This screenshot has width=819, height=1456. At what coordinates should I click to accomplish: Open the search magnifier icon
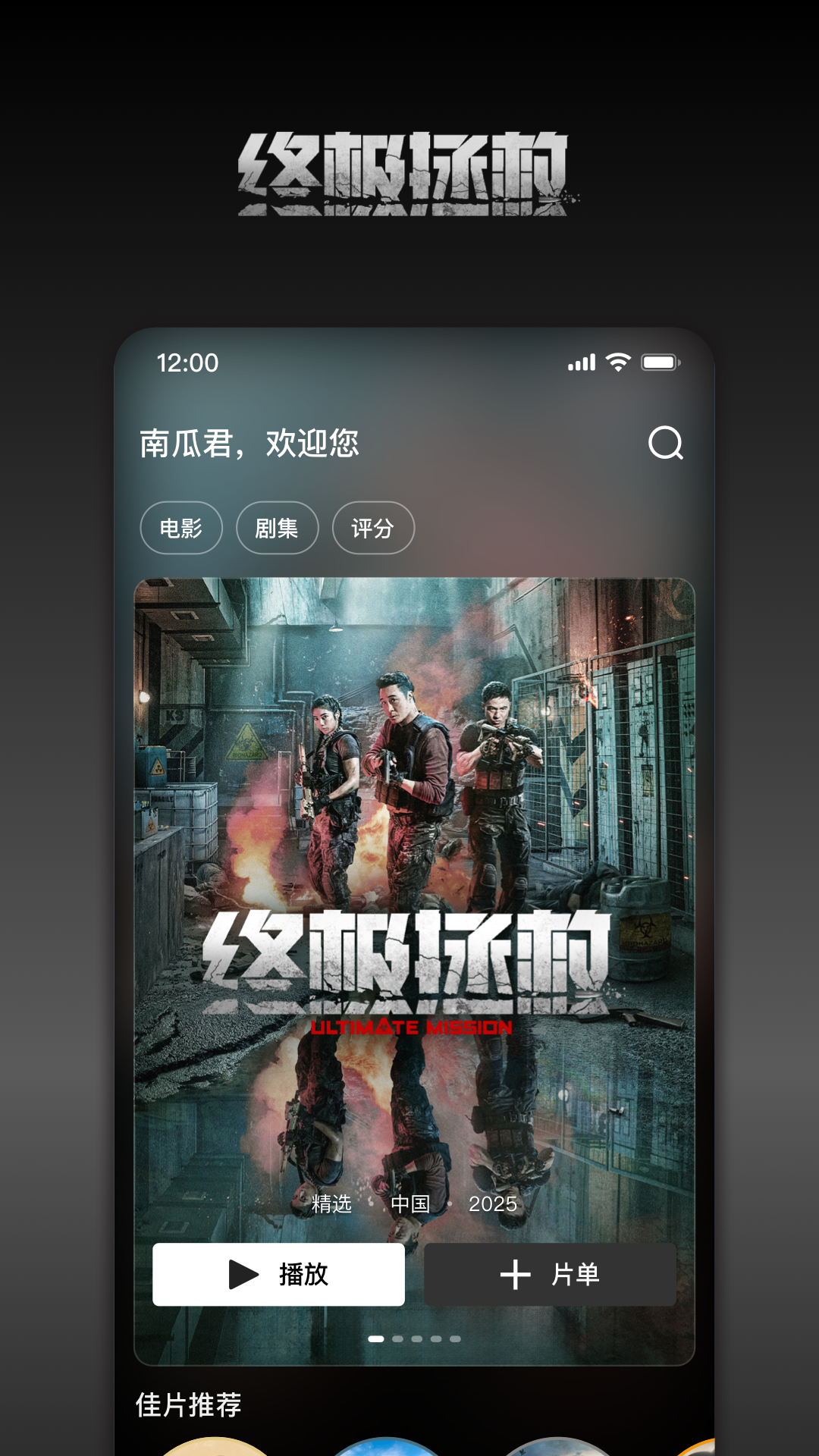pyautogui.click(x=667, y=445)
